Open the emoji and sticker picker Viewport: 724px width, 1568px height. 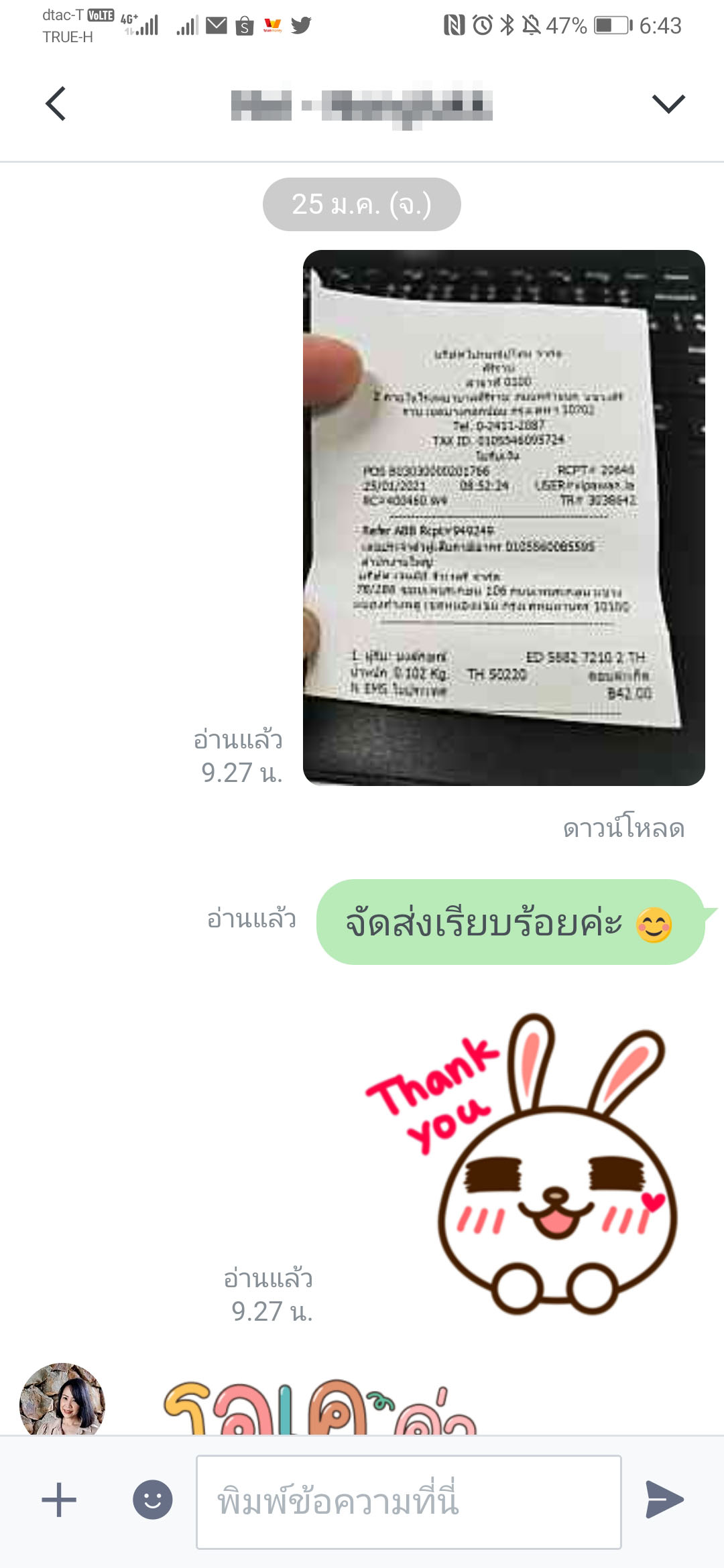(x=153, y=1500)
